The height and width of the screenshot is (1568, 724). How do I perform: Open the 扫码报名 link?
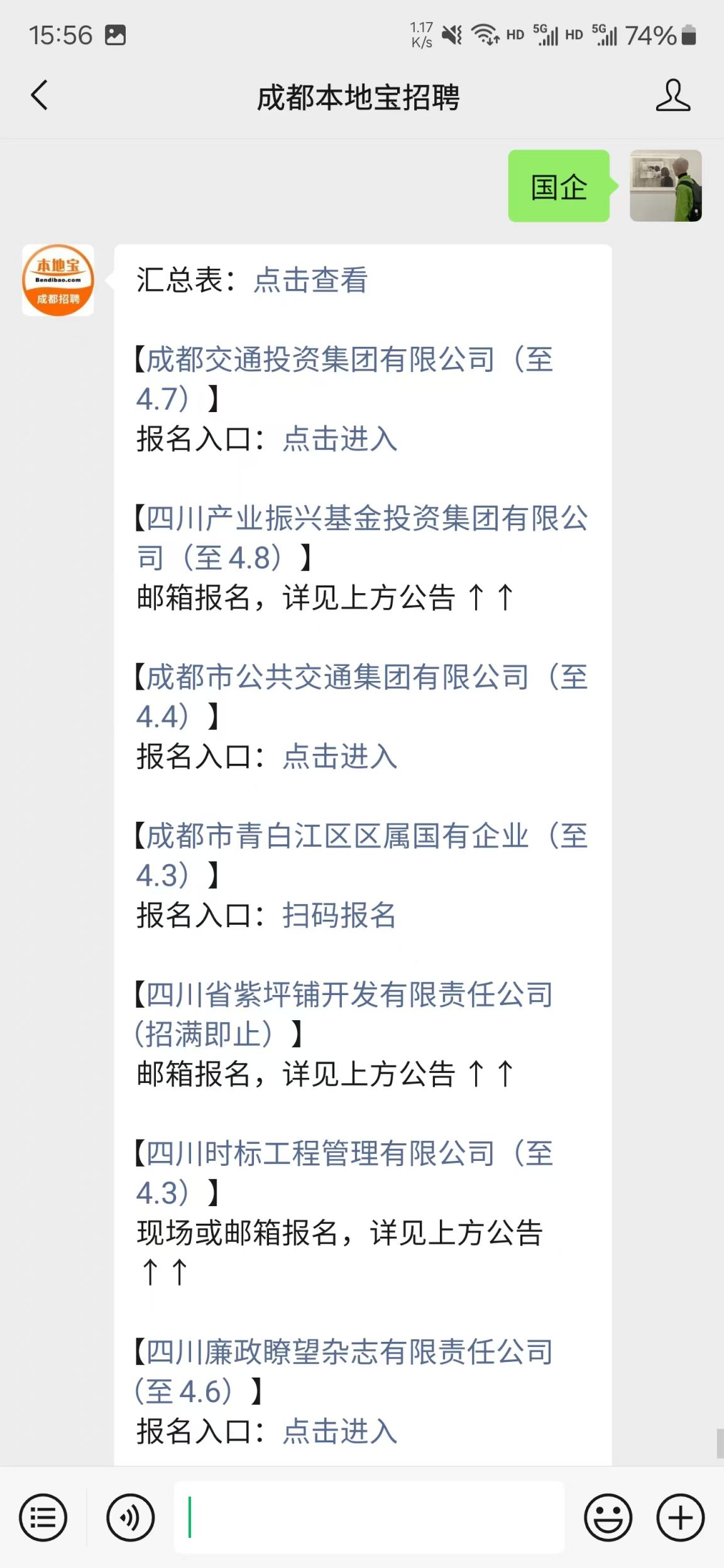click(x=339, y=916)
